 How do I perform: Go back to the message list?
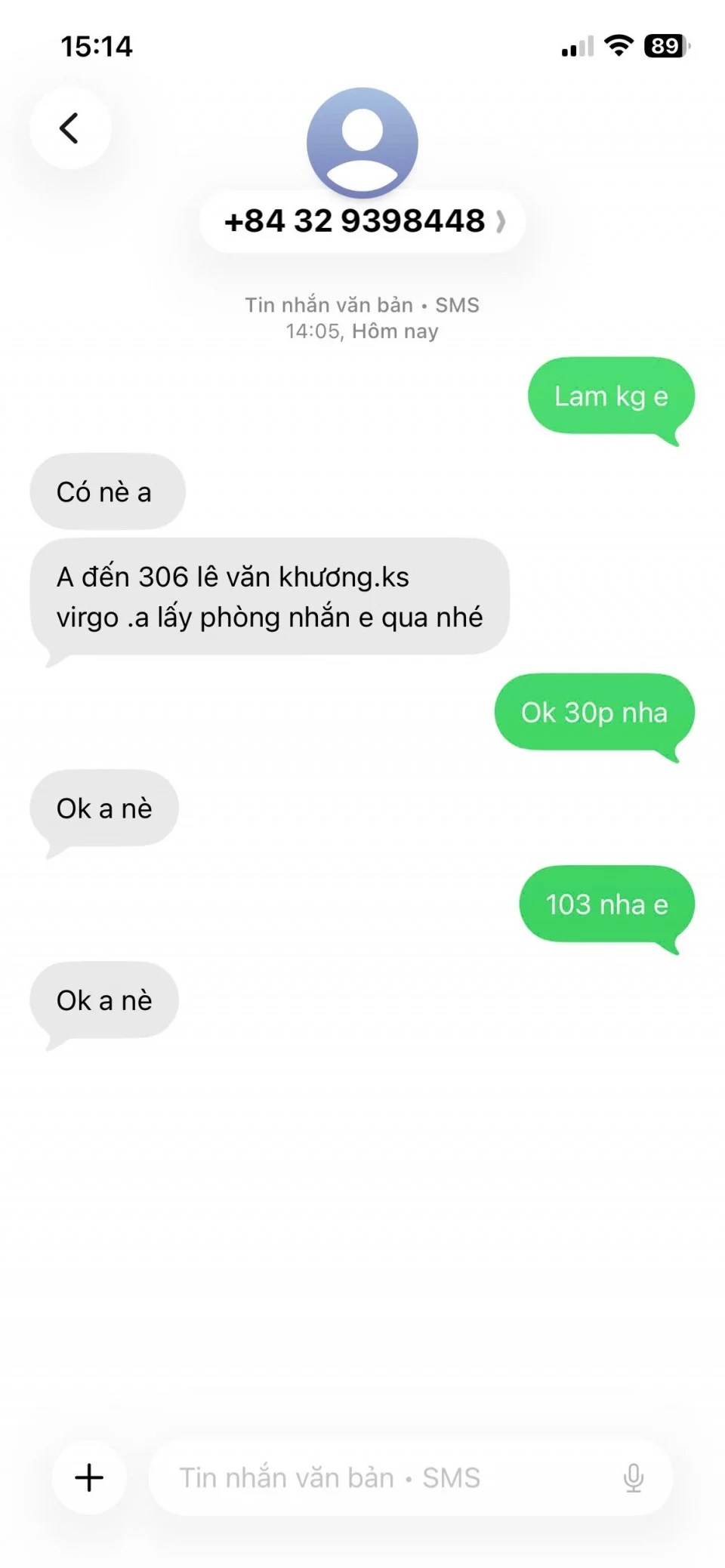tap(69, 128)
